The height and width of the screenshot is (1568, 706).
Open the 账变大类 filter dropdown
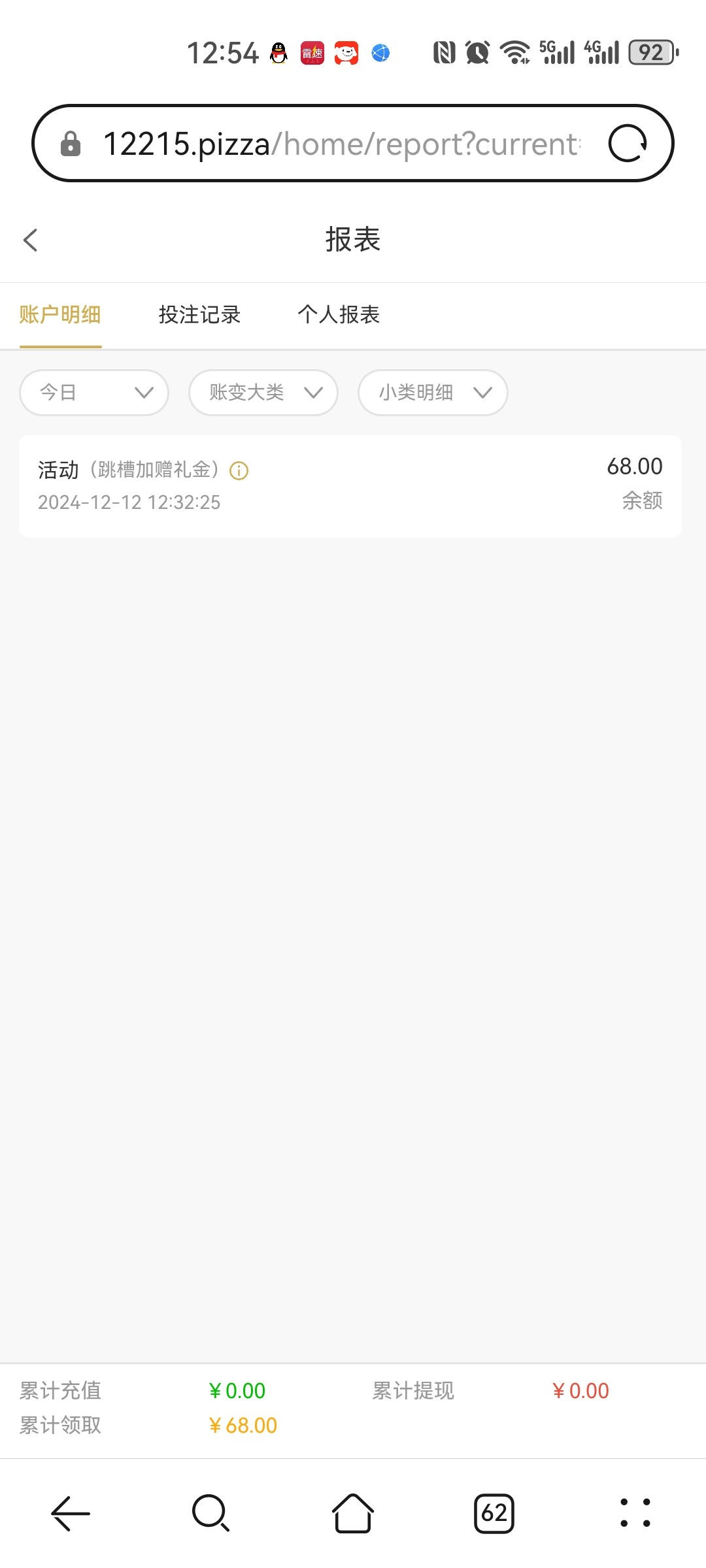tap(263, 393)
